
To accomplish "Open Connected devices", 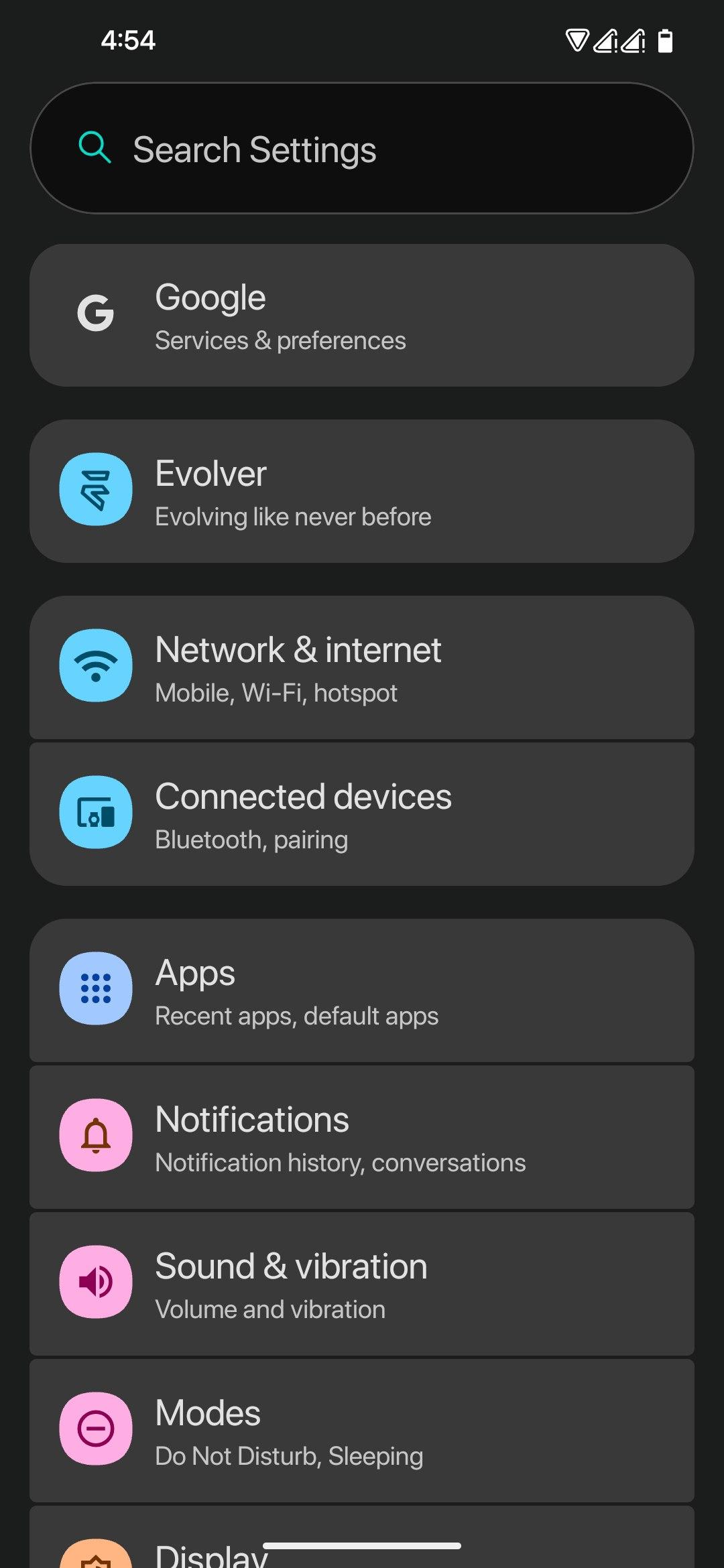I will pyautogui.click(x=362, y=814).
